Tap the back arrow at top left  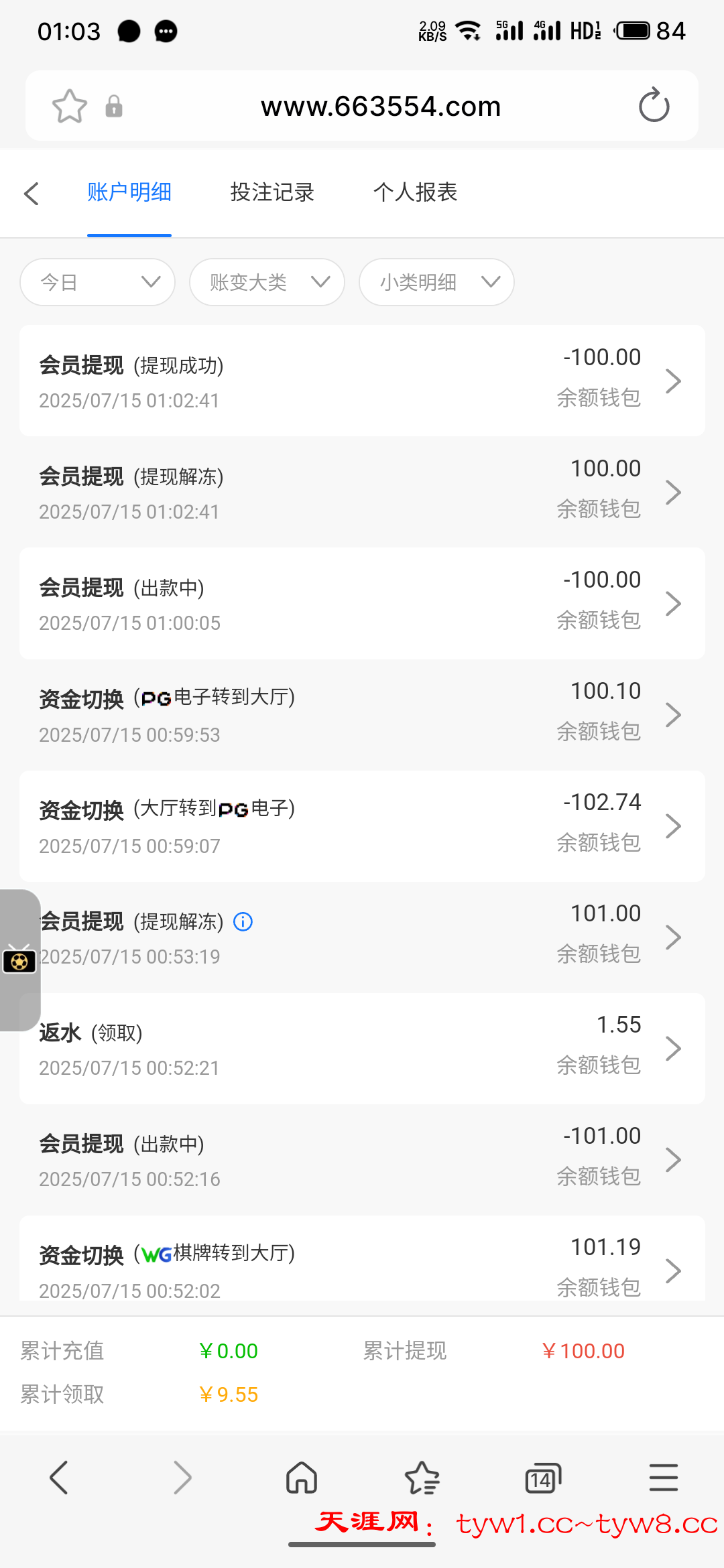pos(32,192)
